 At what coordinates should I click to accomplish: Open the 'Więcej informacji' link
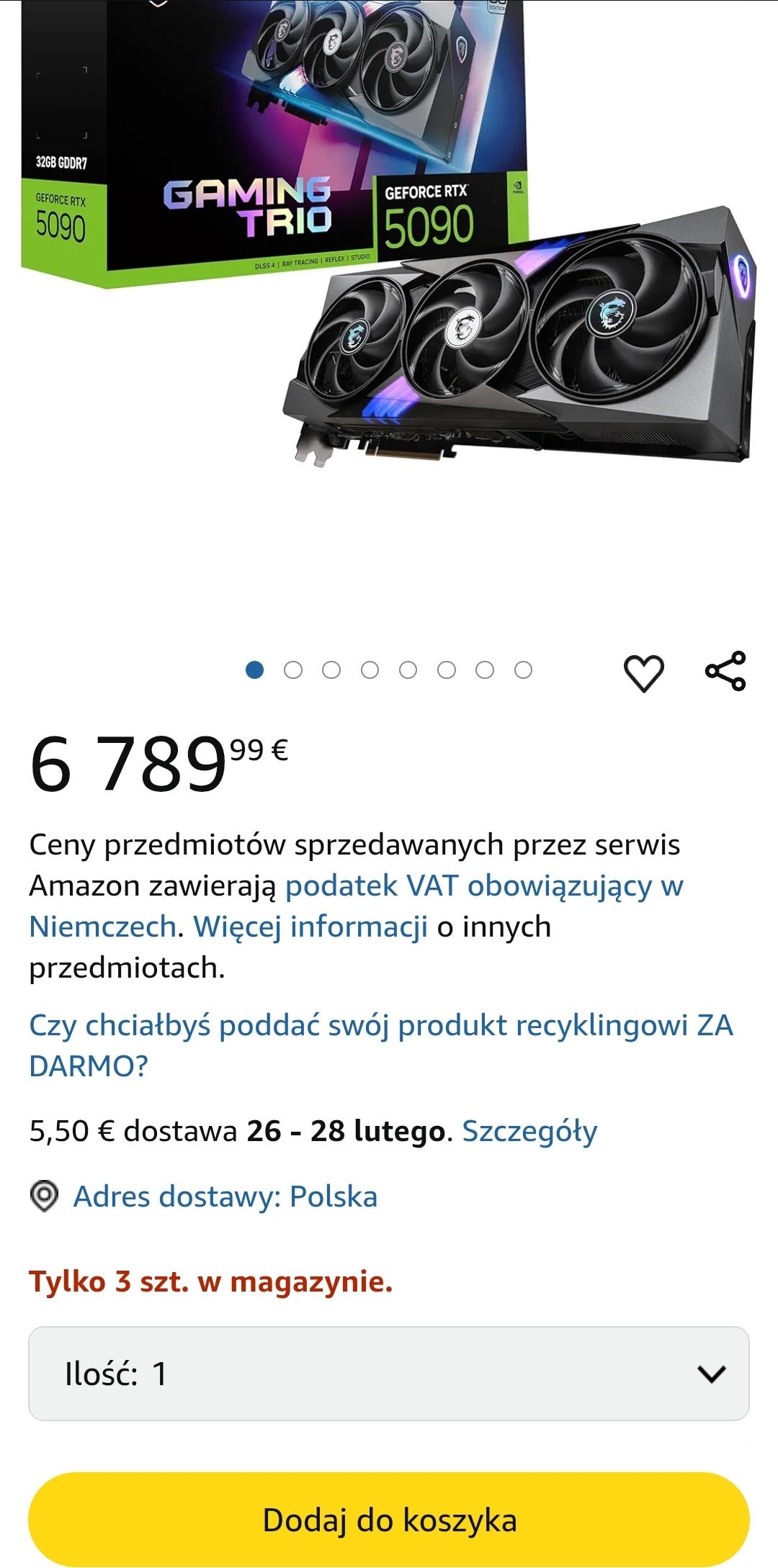tap(310, 927)
